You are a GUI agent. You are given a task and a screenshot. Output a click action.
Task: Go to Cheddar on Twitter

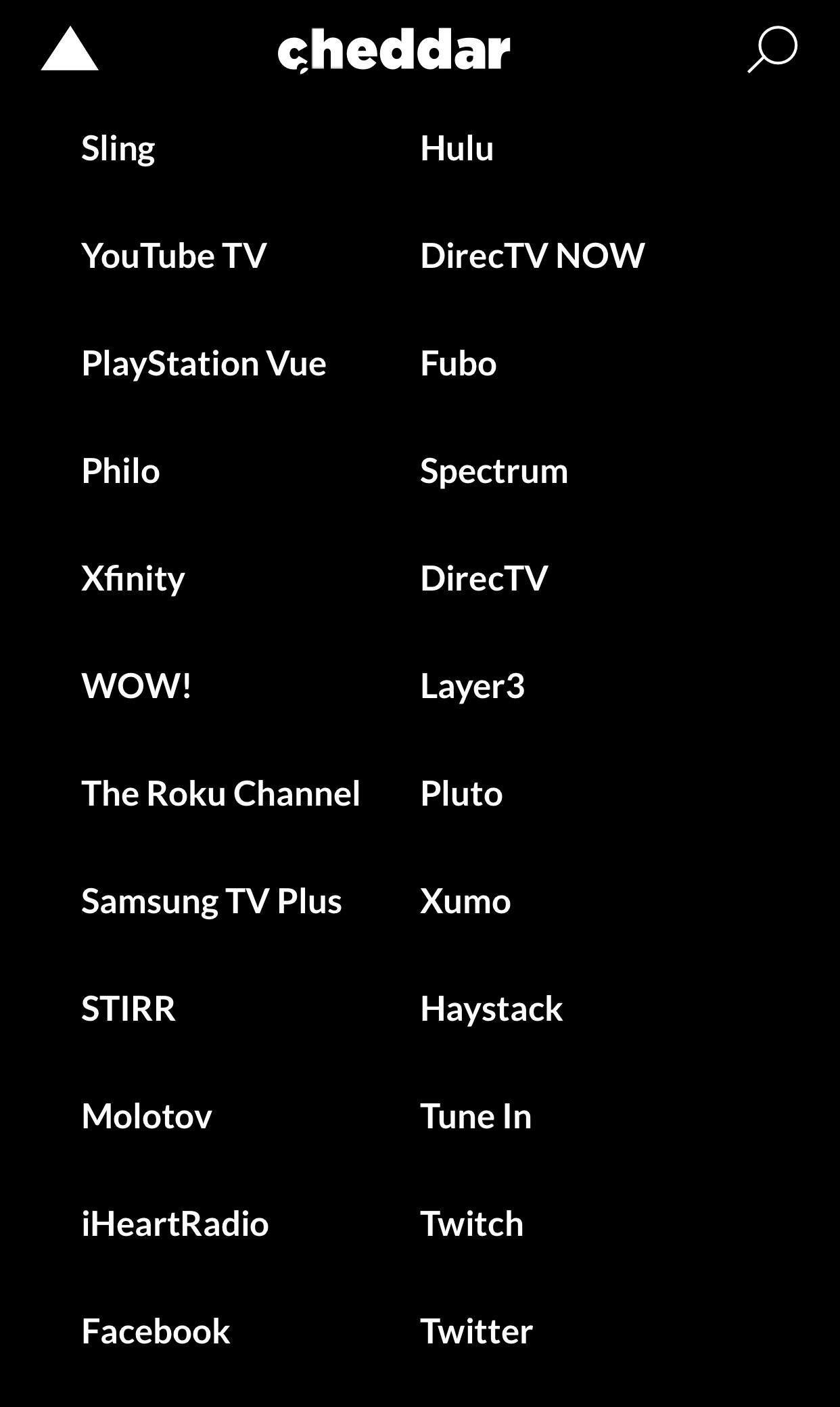[476, 1331]
